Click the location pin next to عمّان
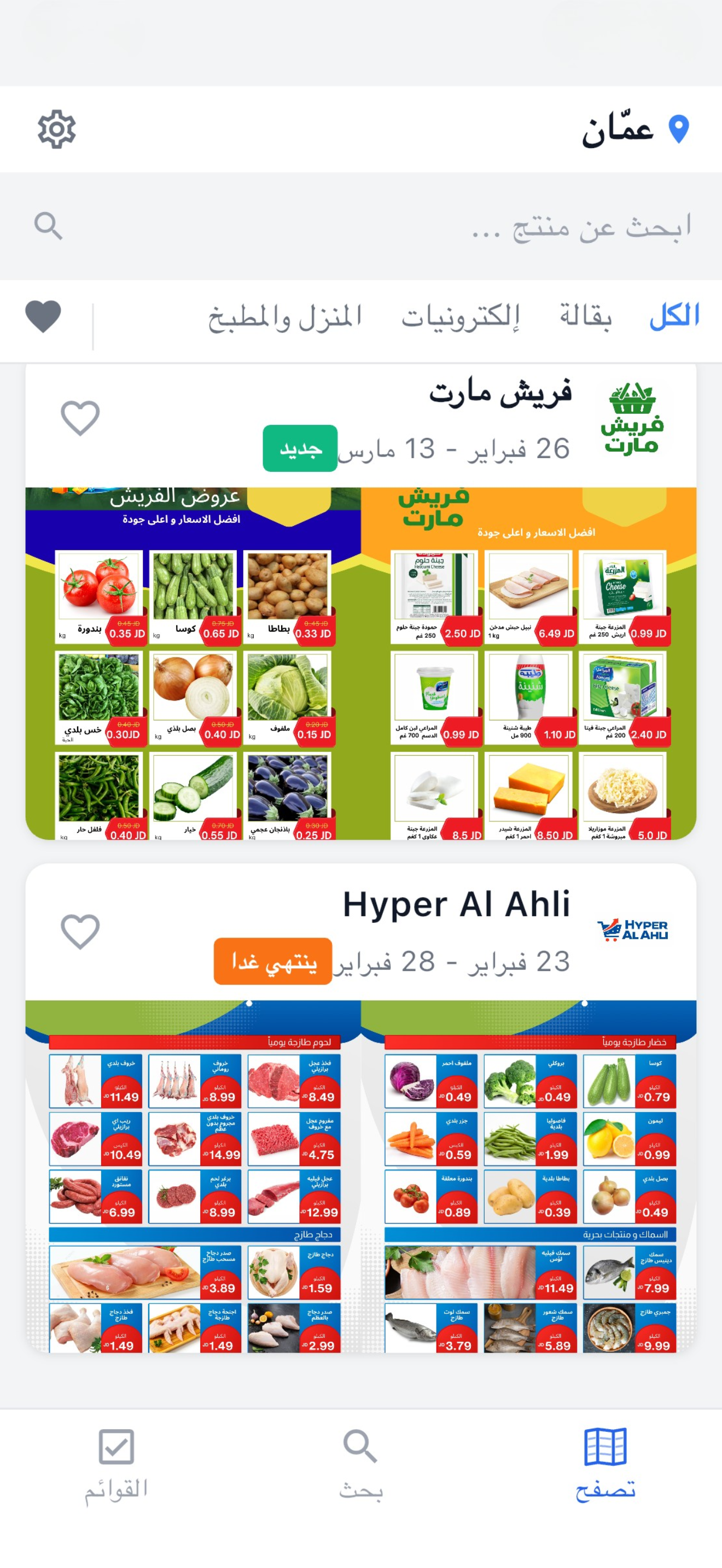This screenshot has width=722, height=1568. click(x=680, y=128)
